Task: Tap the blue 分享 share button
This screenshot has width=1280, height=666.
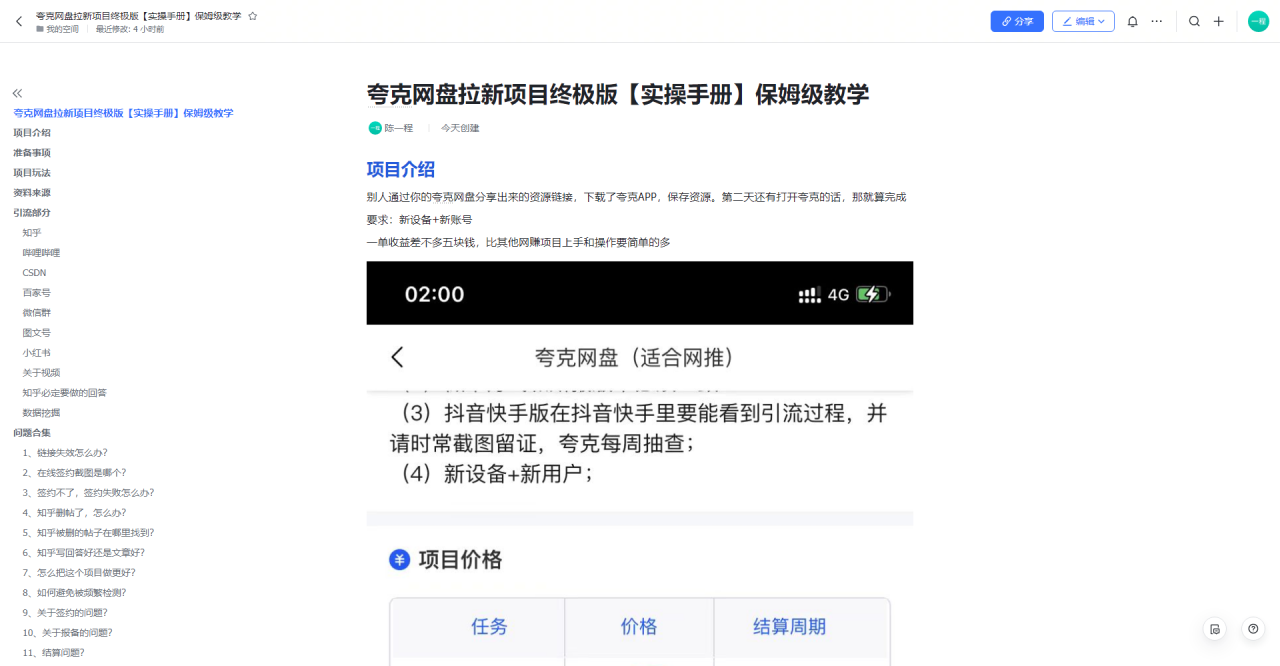Action: click(1017, 21)
